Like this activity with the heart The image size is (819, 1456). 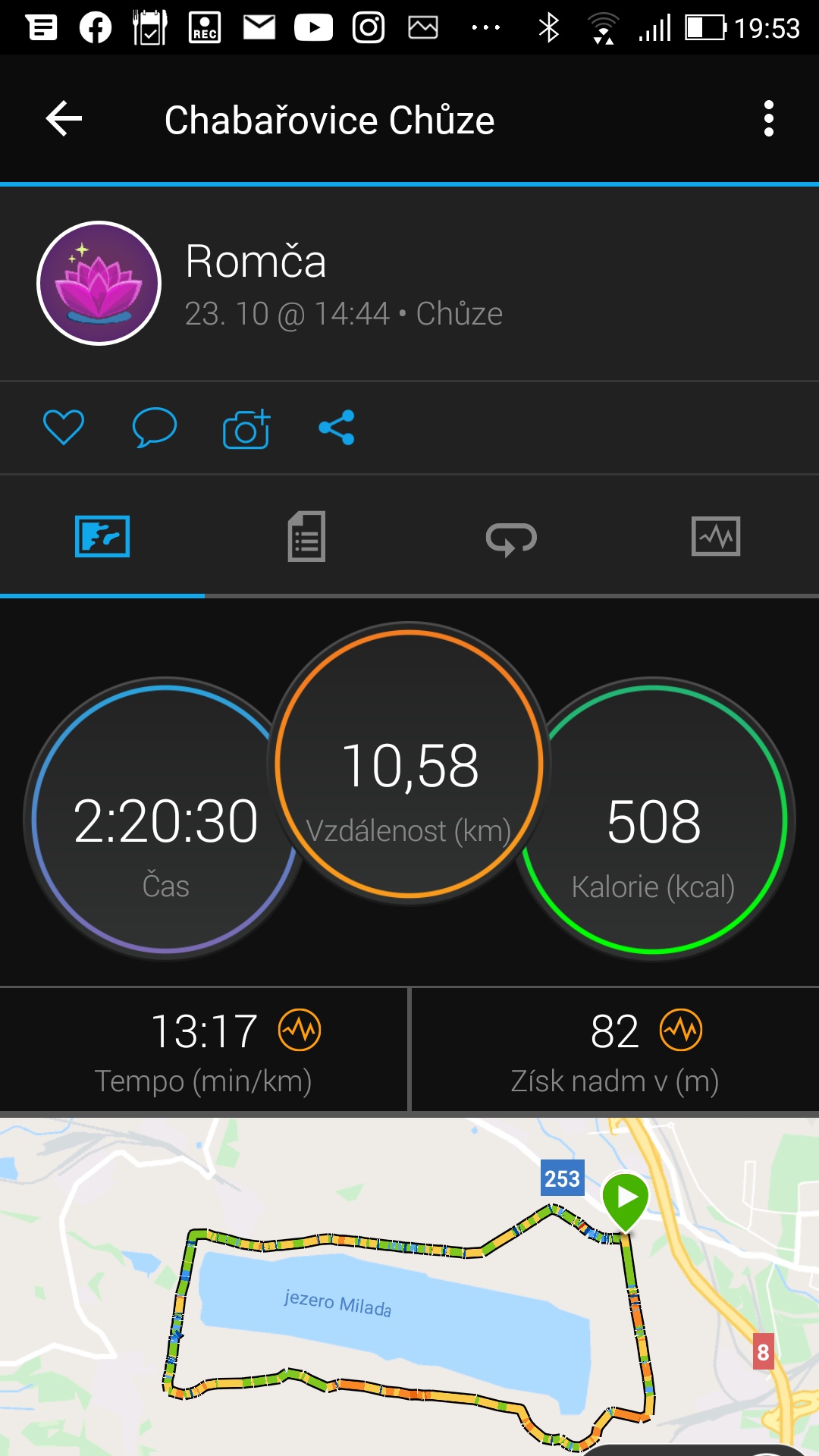click(64, 428)
